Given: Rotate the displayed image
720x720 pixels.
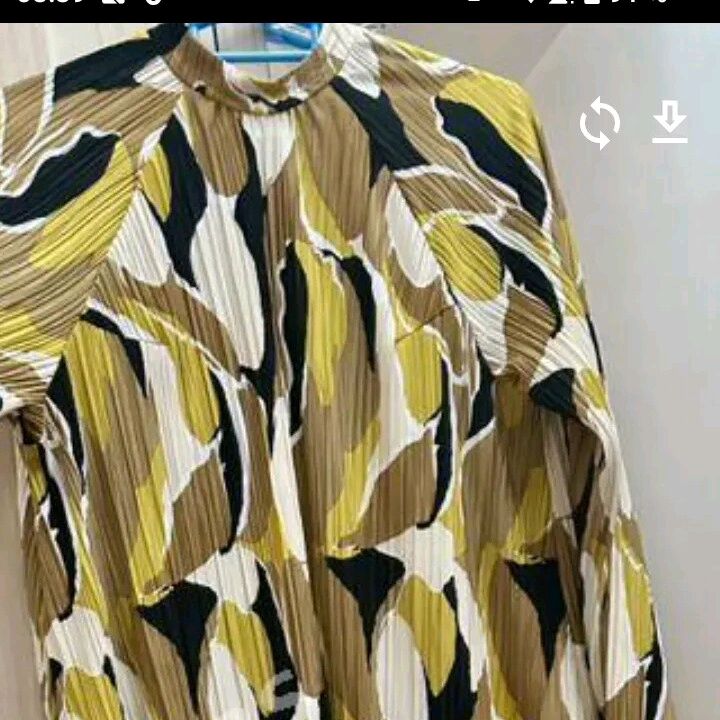Looking at the screenshot, I should [x=600, y=125].
